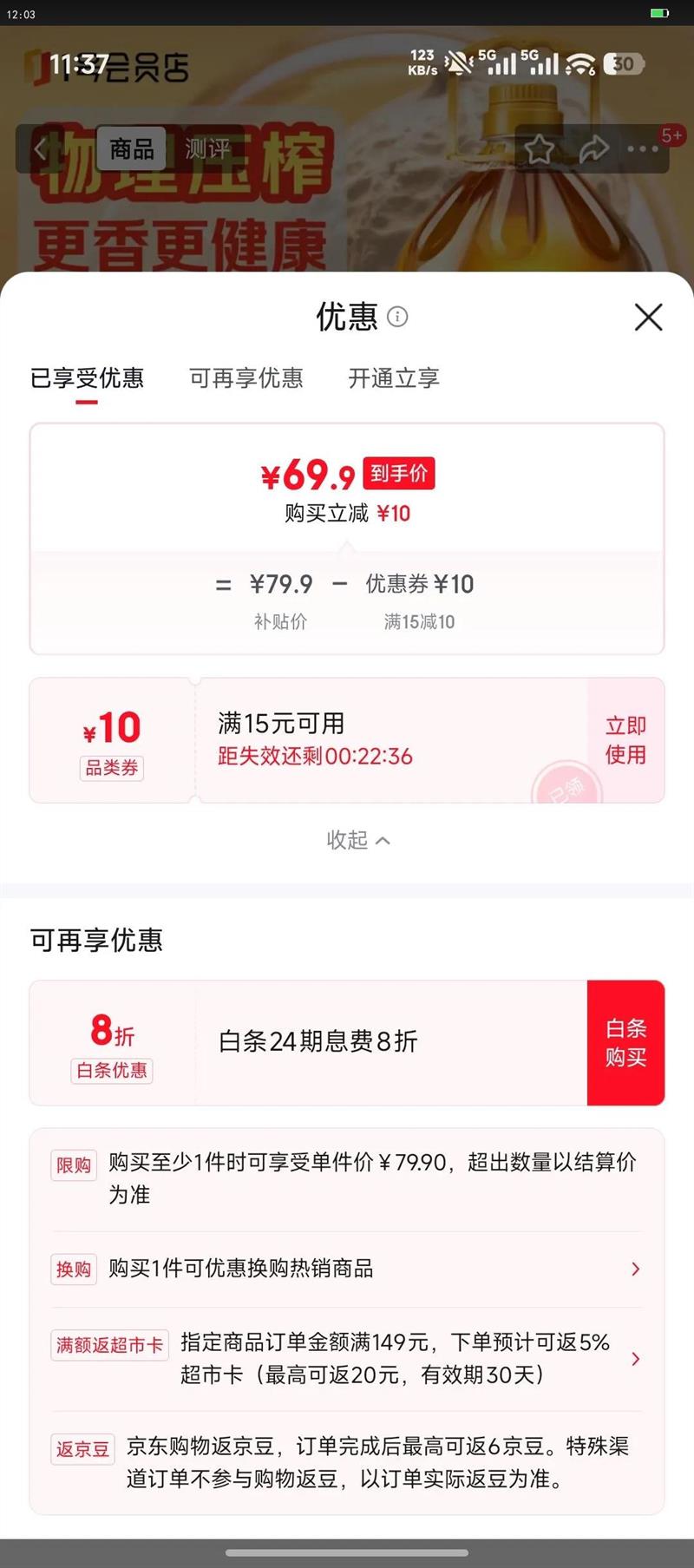Close the 优惠 discount sheet
The image size is (694, 1568).
coord(648,317)
